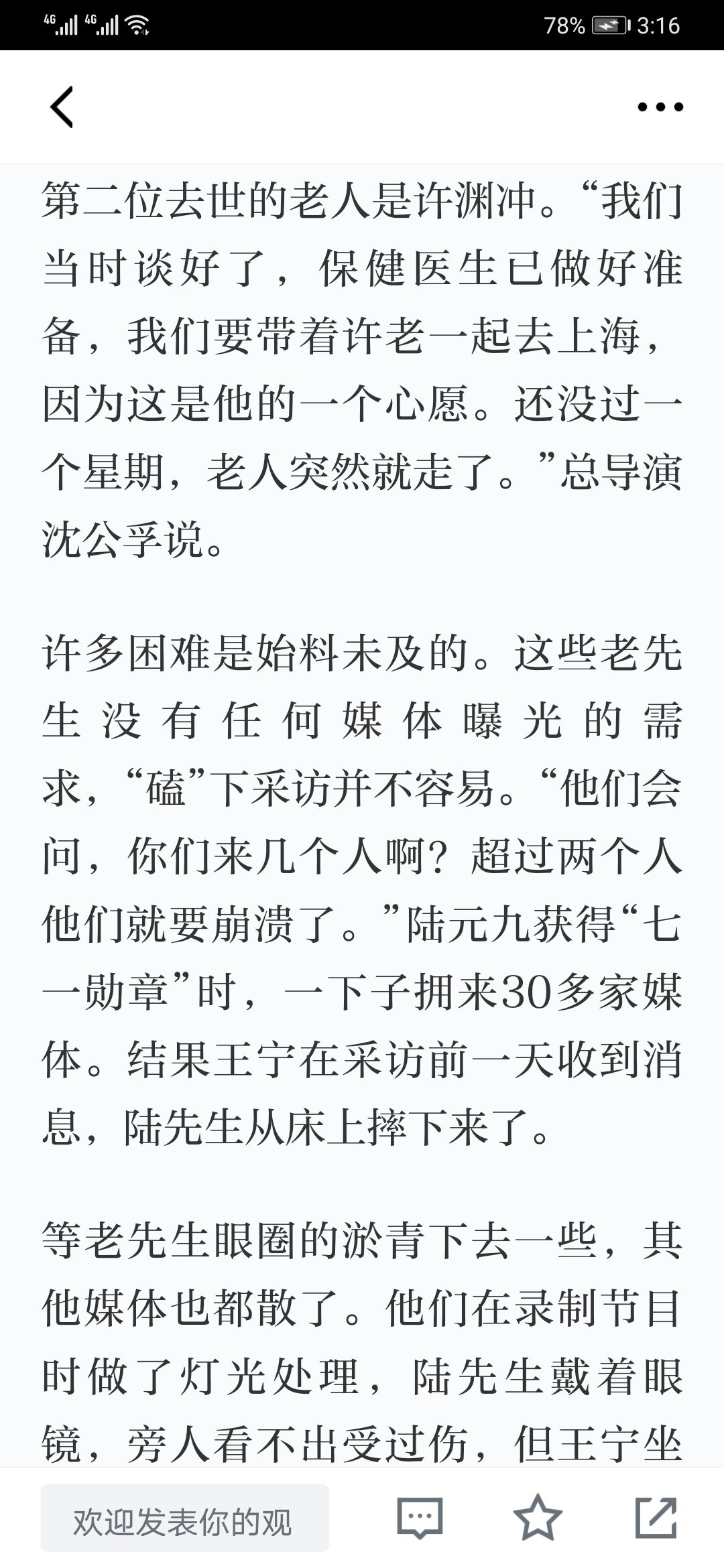Open the comments speech-bubble icon
The height and width of the screenshot is (1568, 724).
point(420,1518)
